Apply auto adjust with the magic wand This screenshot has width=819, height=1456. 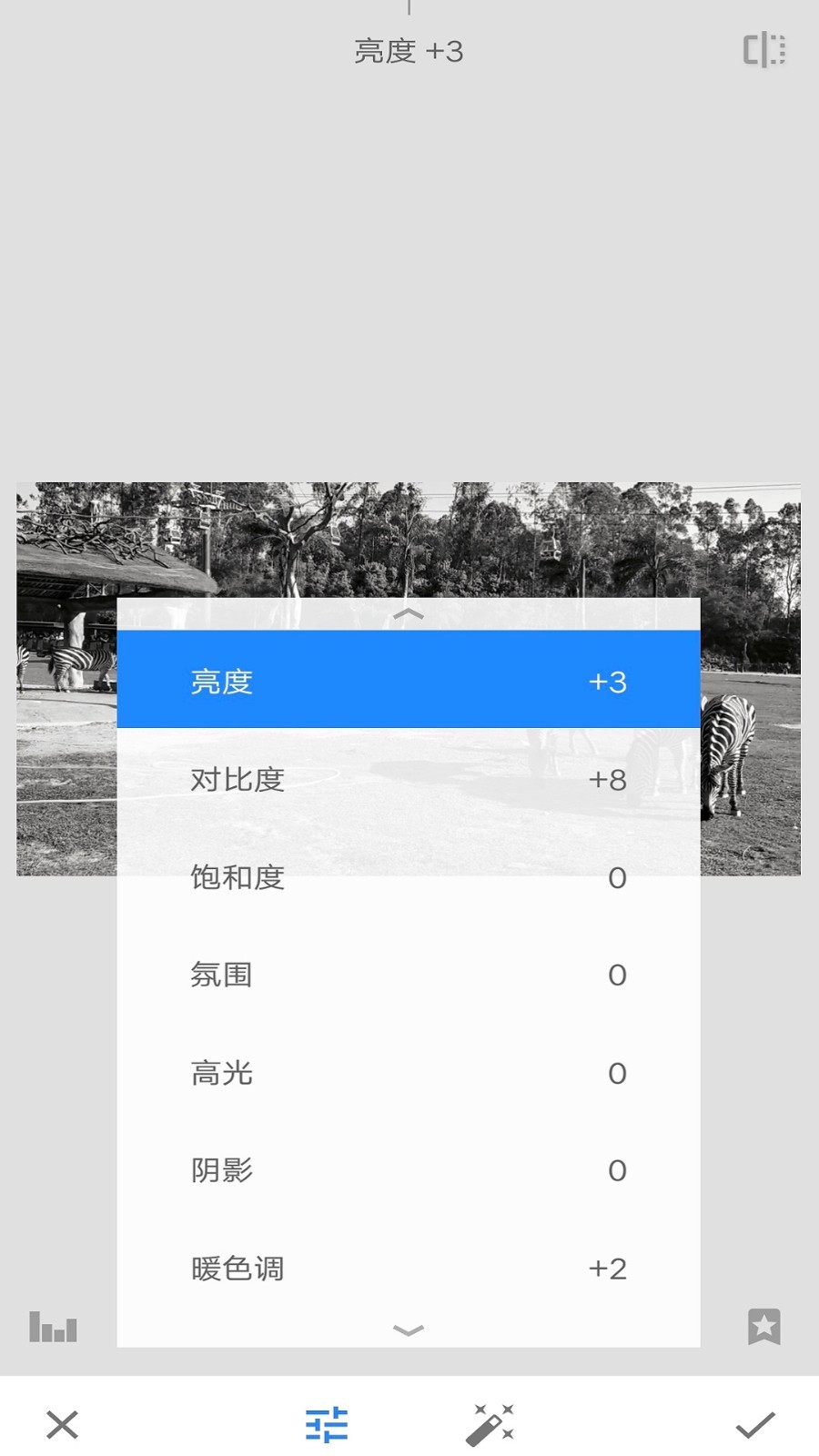[490, 1424]
